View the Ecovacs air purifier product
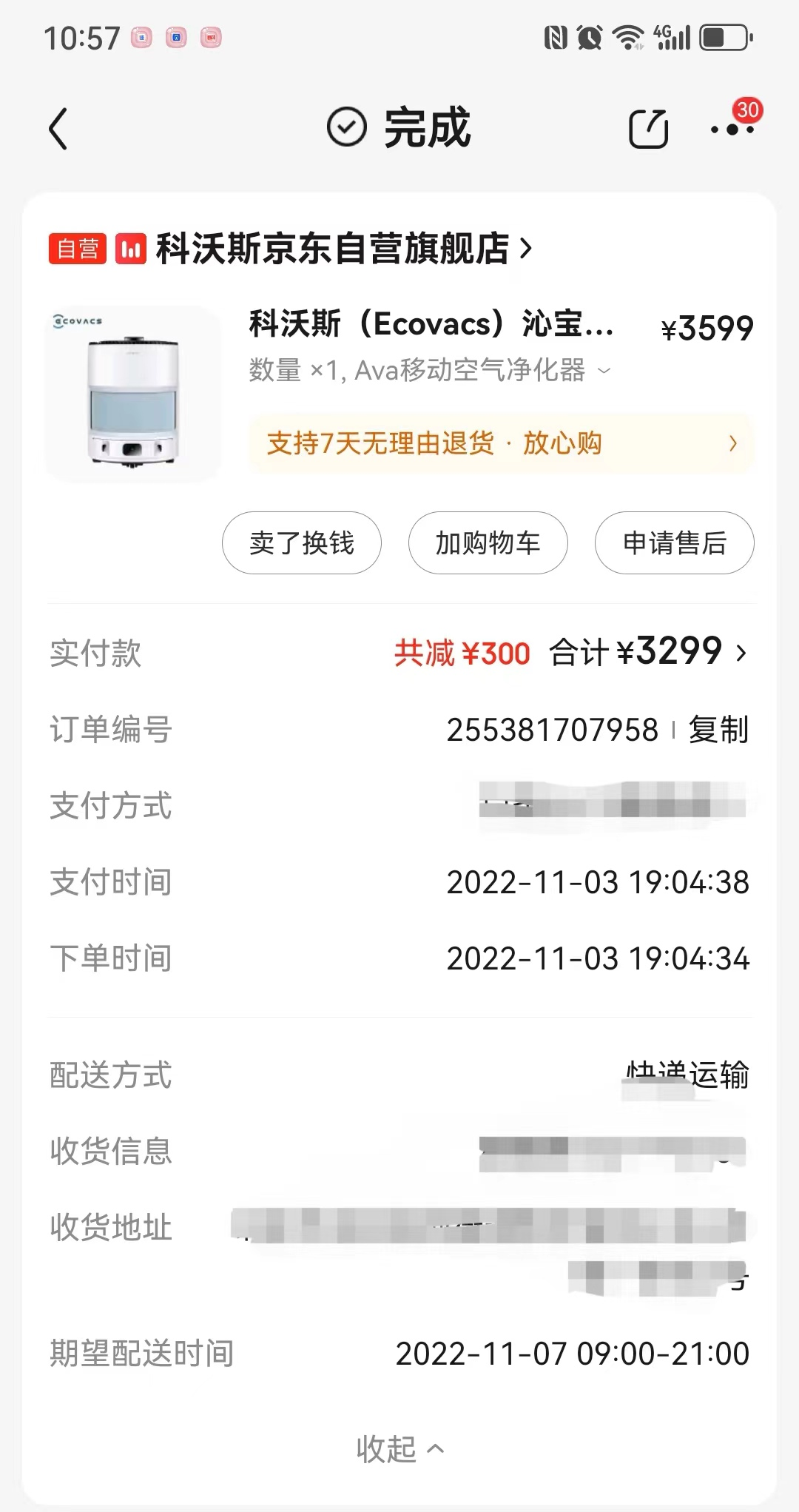Image resolution: width=799 pixels, height=1512 pixels. (x=133, y=394)
